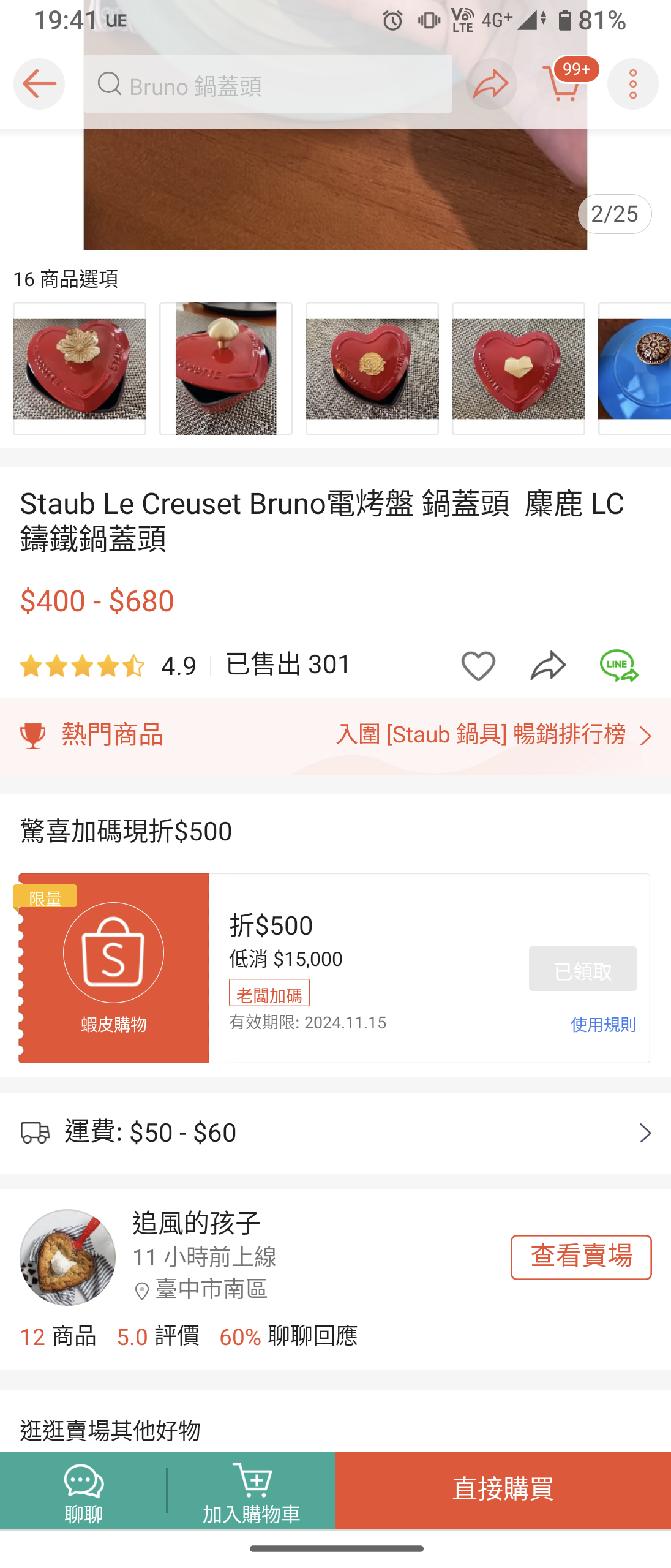Select the gold rose knob option
This screenshot has height=1568, width=671.
pos(372,368)
